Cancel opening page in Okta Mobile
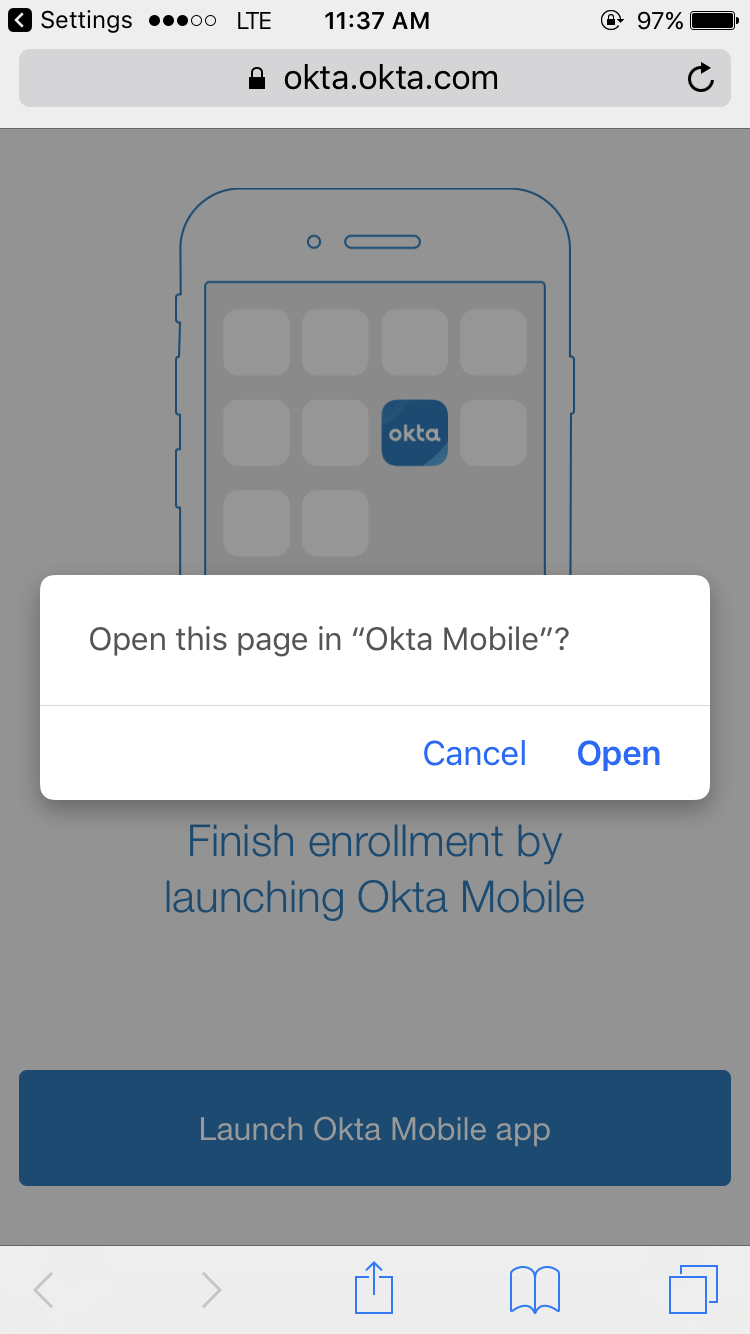 tap(474, 753)
